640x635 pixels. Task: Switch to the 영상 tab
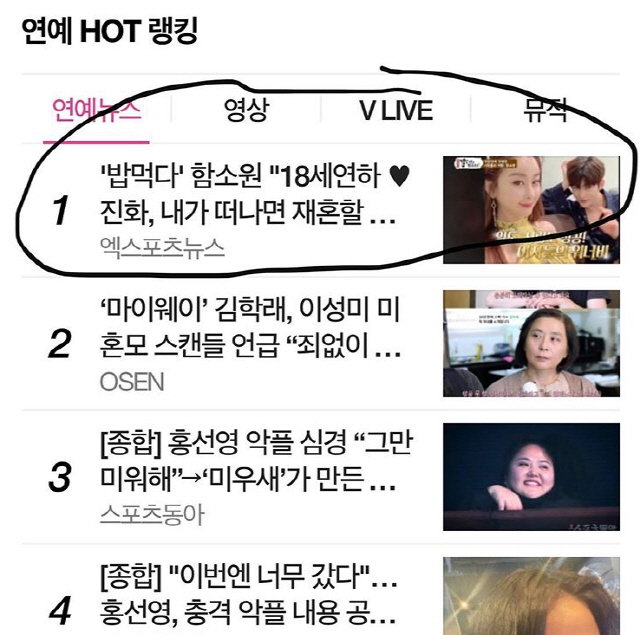(x=245, y=108)
